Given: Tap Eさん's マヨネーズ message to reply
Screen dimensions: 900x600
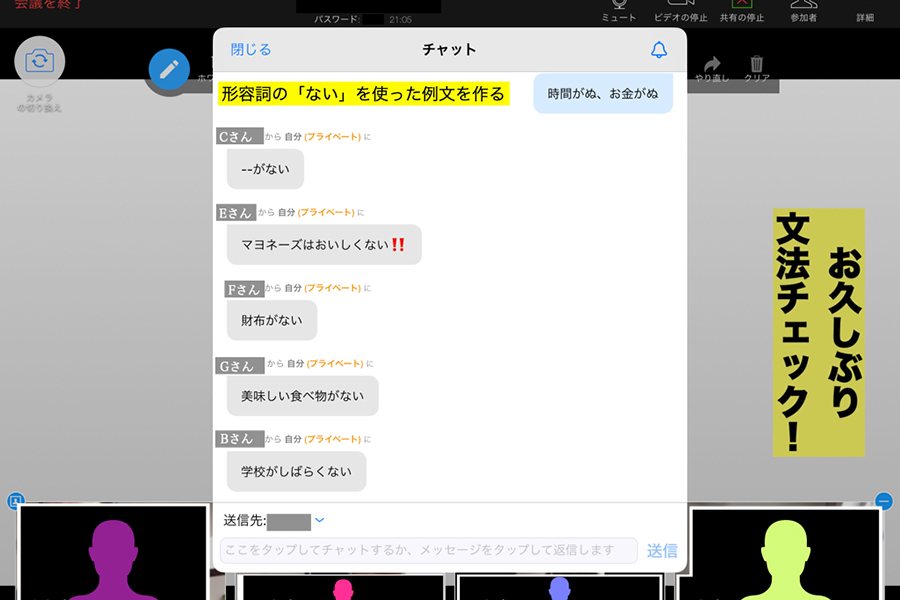Looking at the screenshot, I should click(324, 244).
